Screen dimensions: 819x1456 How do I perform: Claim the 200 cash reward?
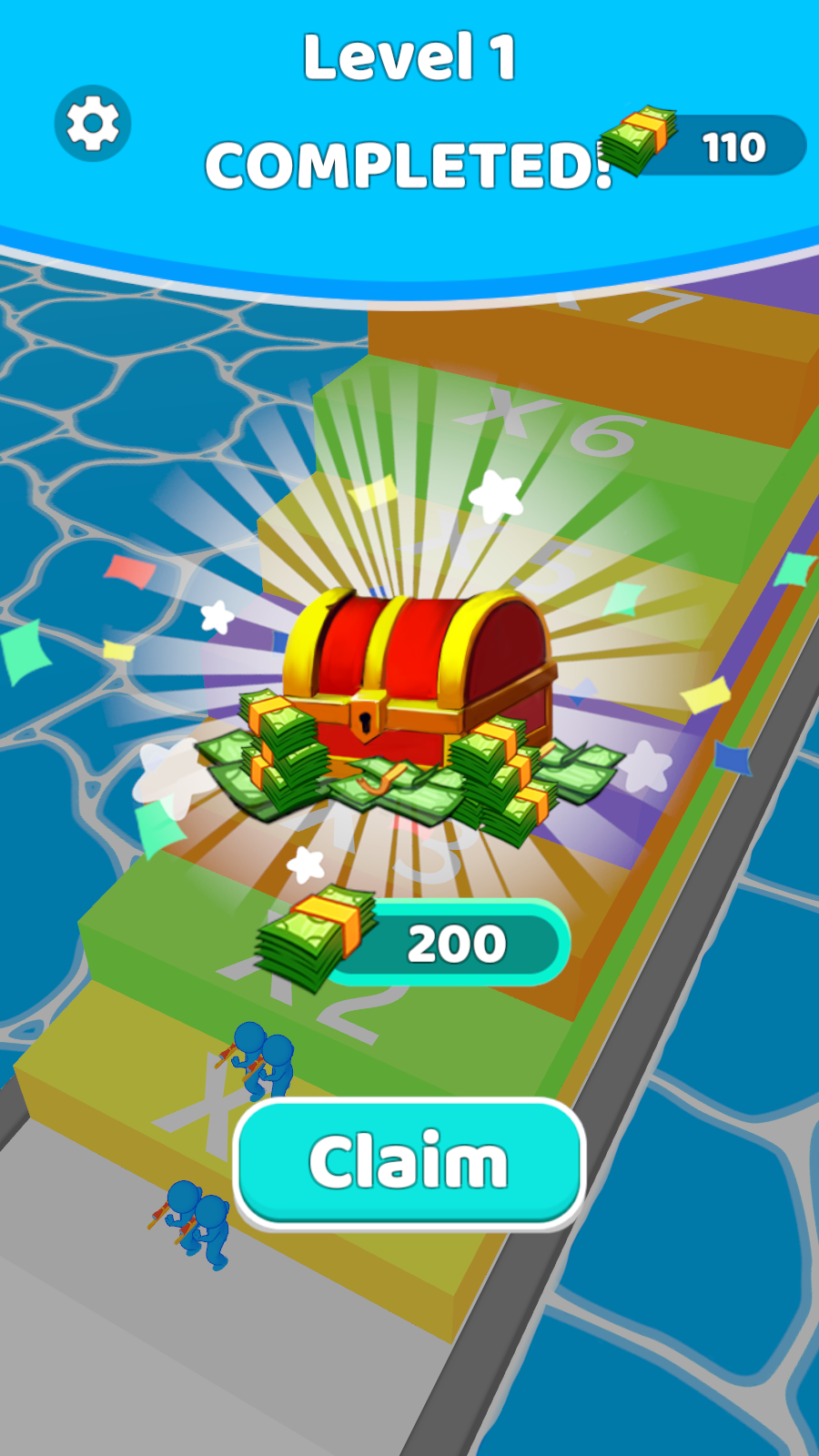coord(409,1162)
